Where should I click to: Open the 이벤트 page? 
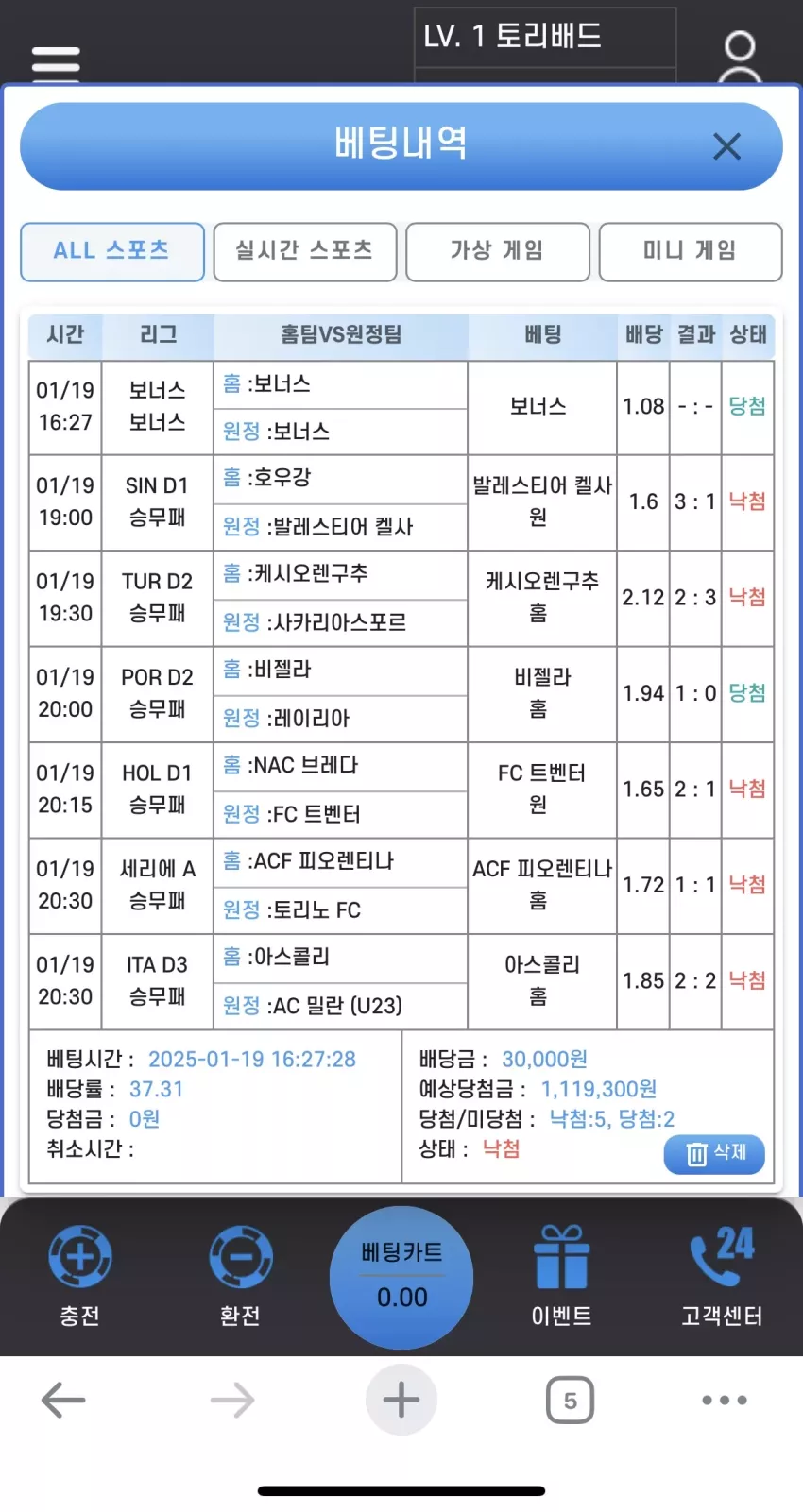click(x=562, y=1276)
